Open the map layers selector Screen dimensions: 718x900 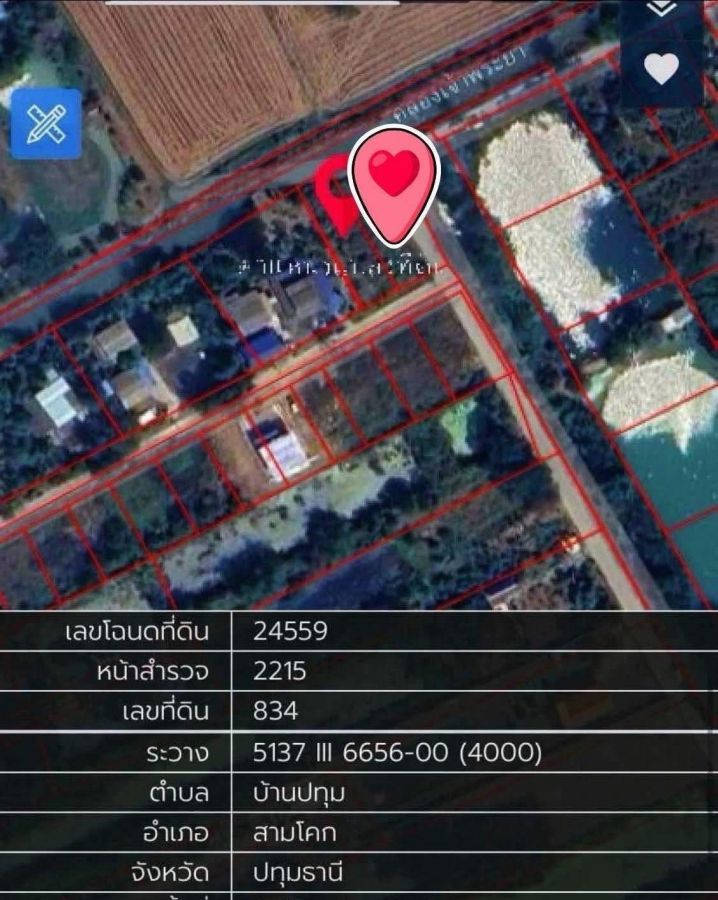(661, 10)
